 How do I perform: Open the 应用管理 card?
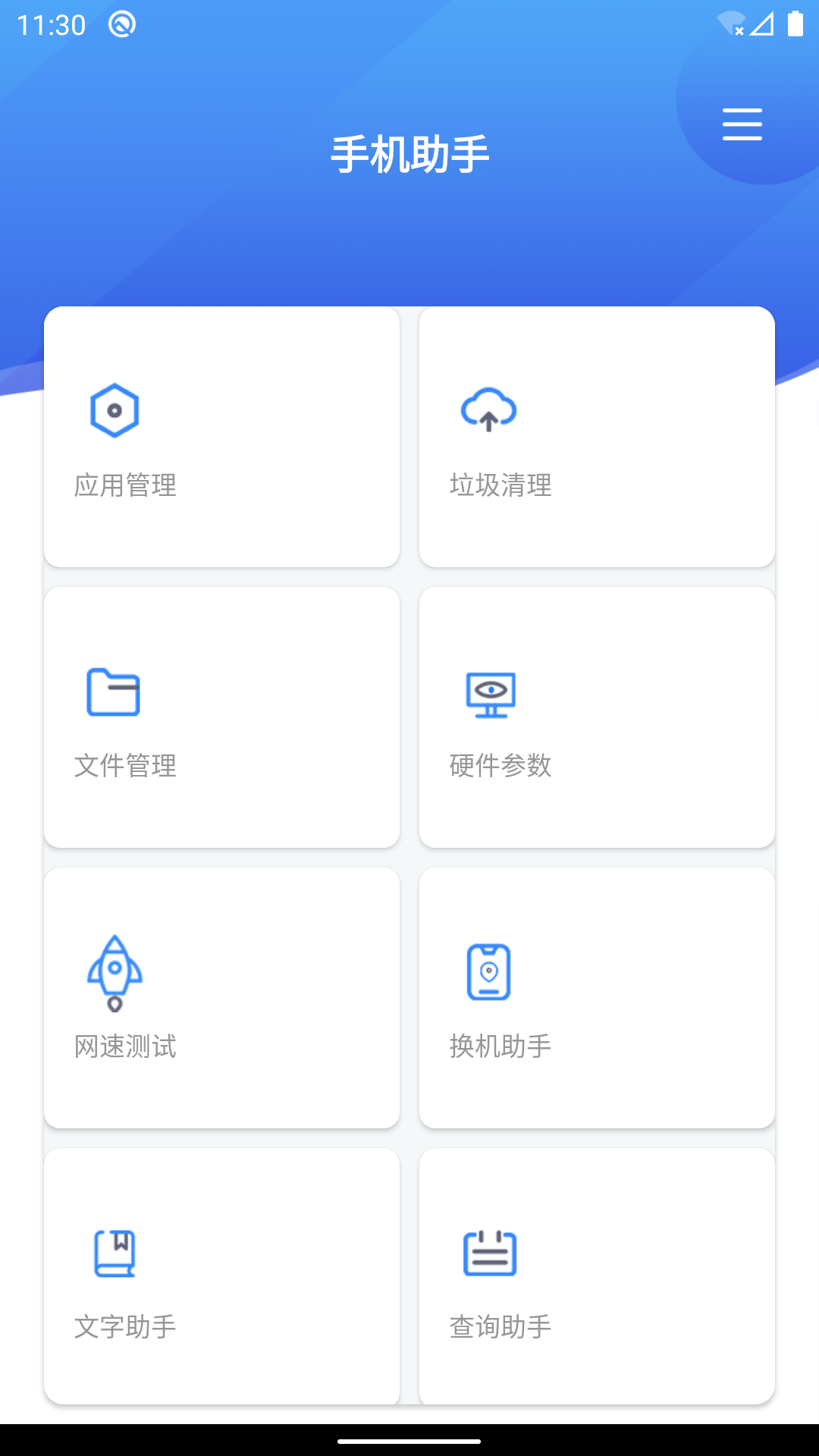[221, 437]
